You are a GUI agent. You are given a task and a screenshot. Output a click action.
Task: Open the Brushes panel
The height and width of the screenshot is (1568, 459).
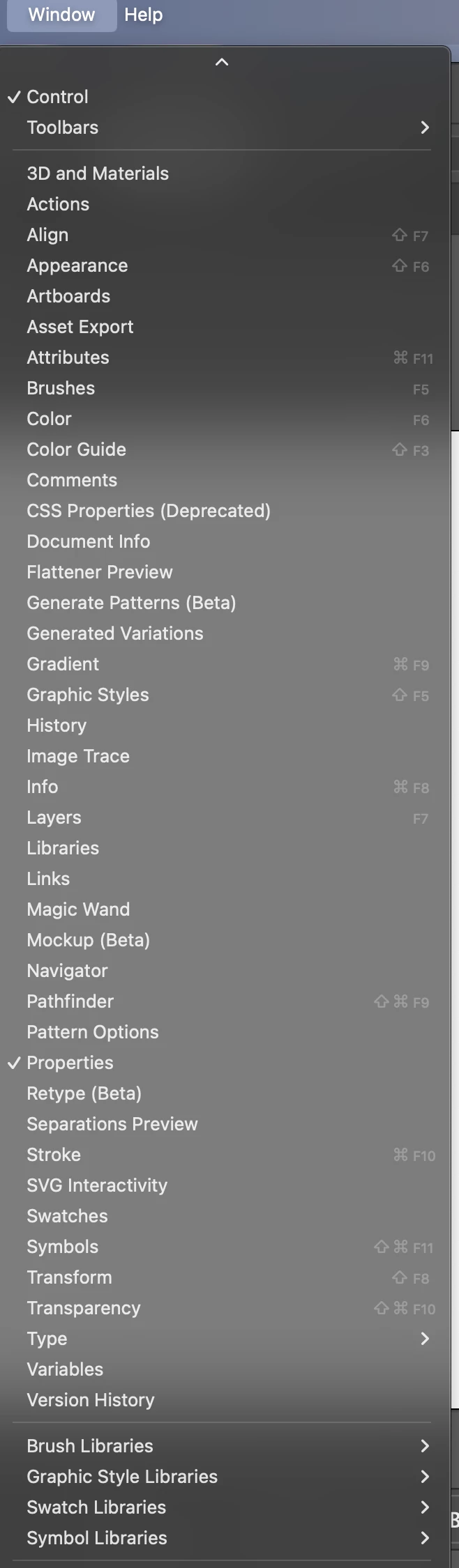coord(61,388)
